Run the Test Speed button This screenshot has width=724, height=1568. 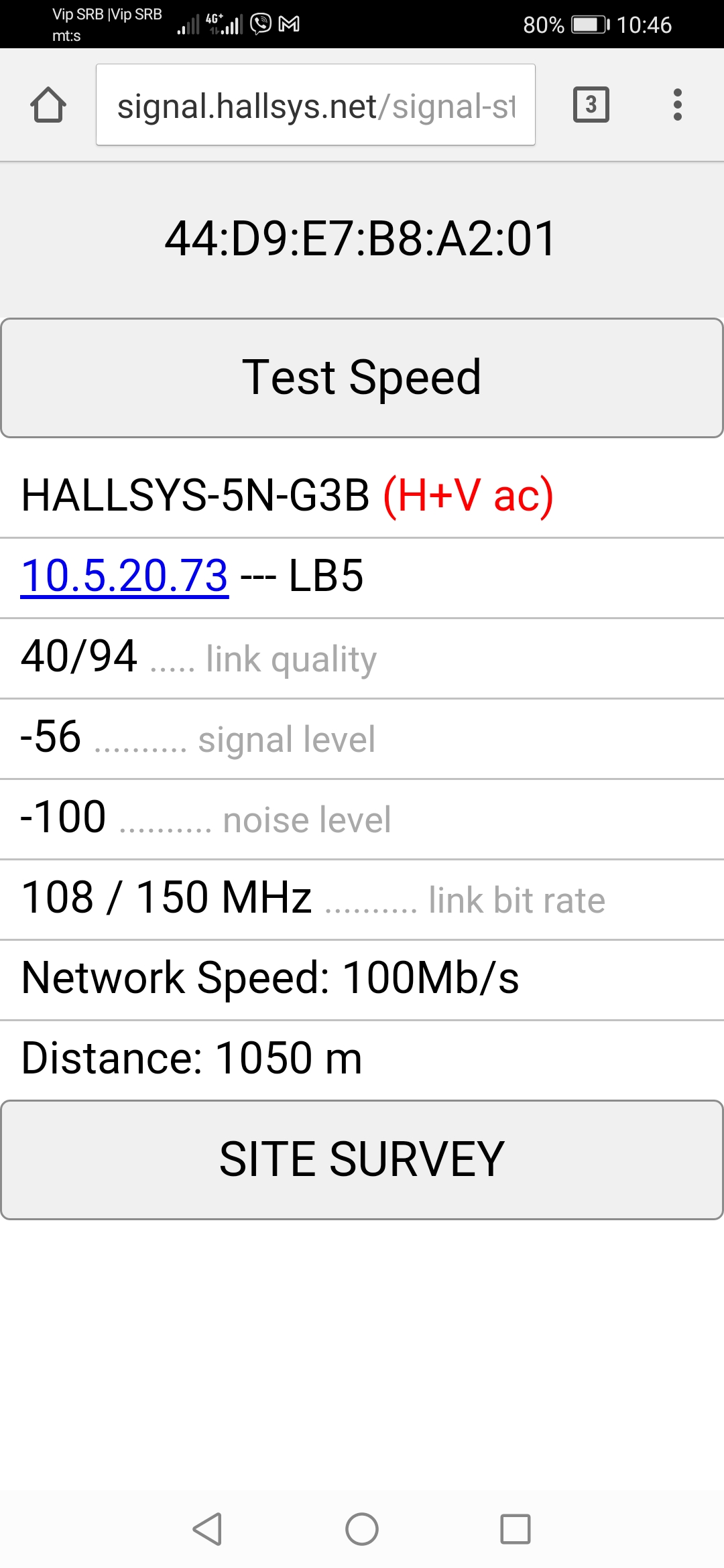[362, 378]
